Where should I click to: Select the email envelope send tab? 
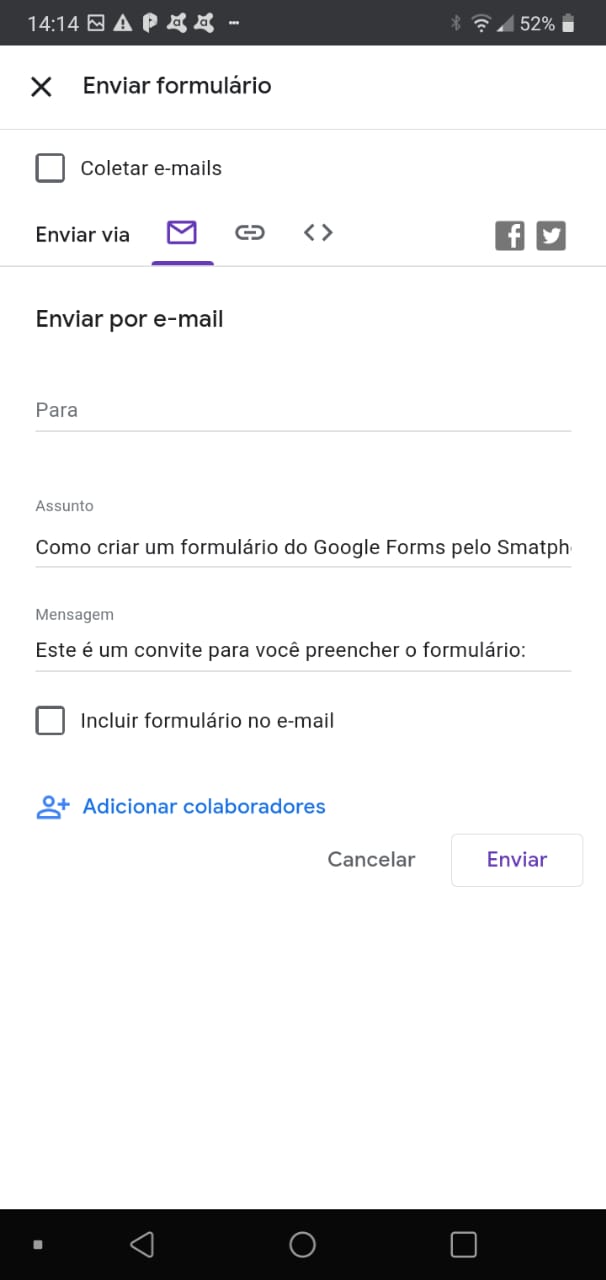tap(182, 233)
